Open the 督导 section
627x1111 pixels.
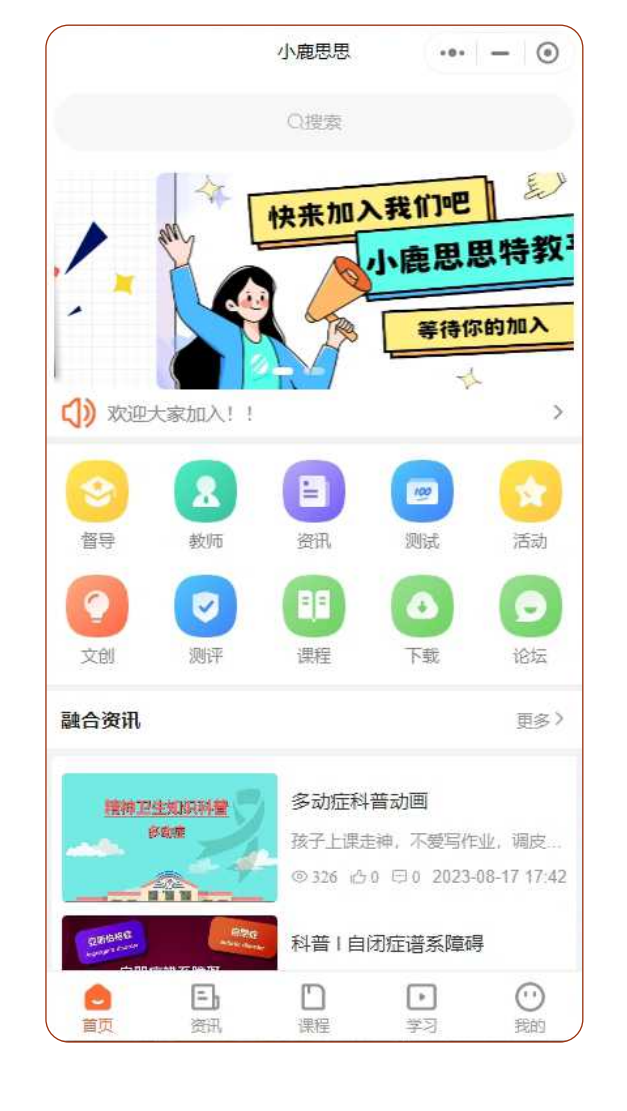[98, 504]
